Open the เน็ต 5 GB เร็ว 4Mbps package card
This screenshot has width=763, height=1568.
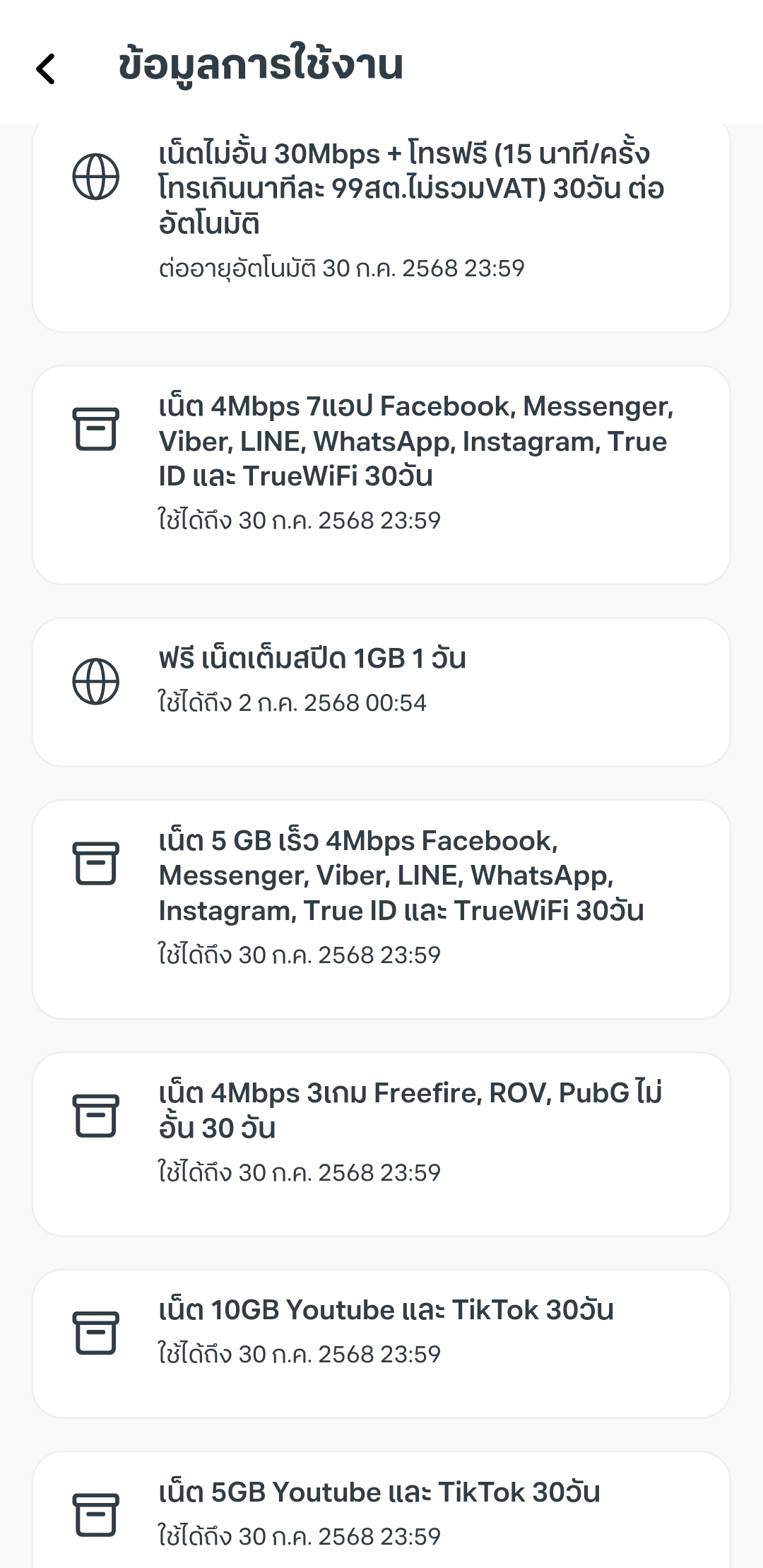pos(381,909)
